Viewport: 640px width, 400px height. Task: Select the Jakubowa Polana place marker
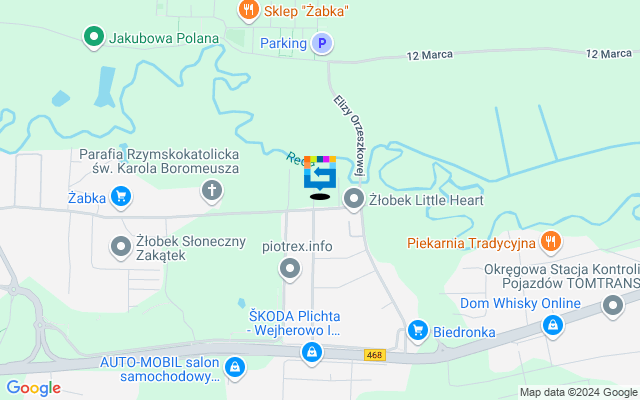93,38
